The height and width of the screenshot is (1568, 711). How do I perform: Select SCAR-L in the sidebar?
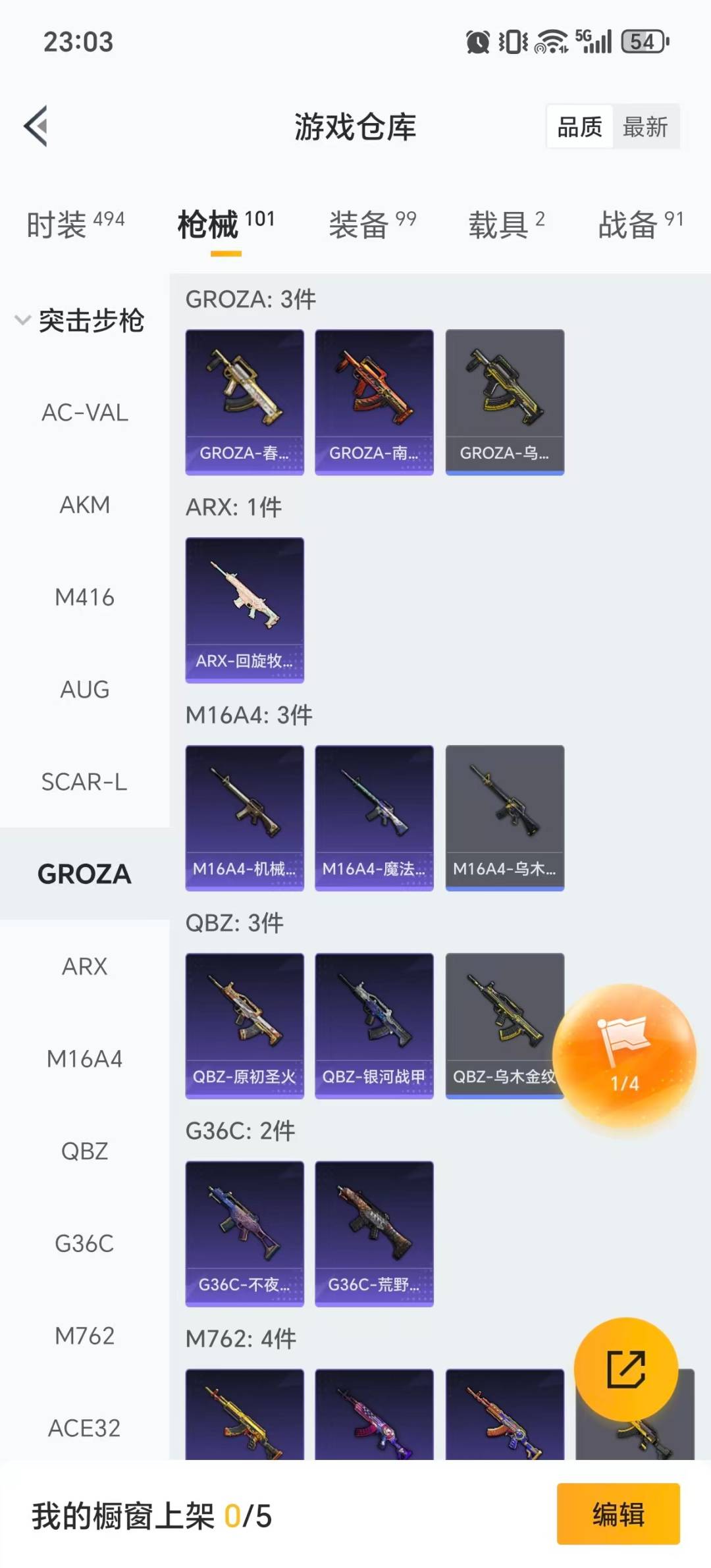tap(85, 781)
